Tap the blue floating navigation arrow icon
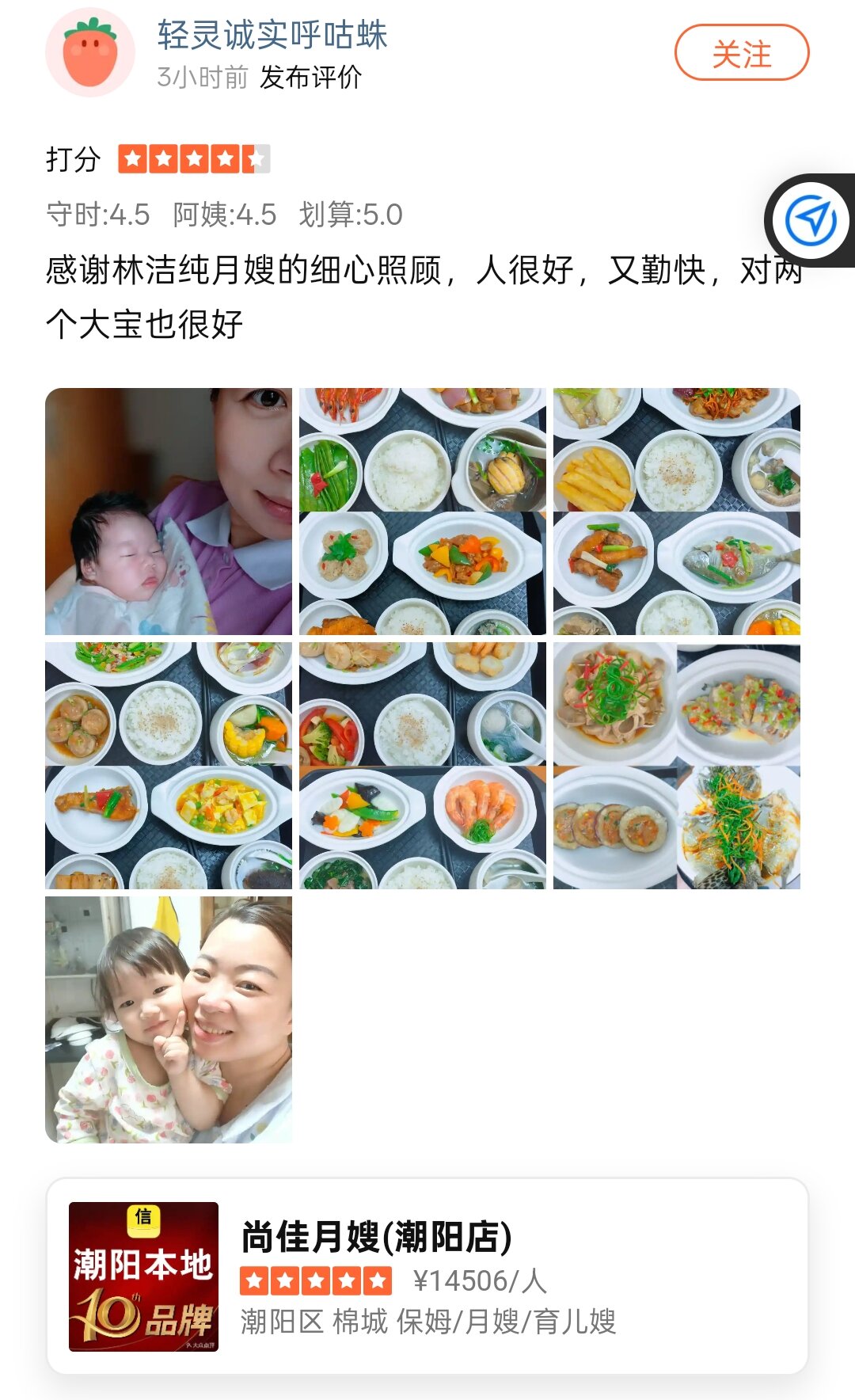This screenshot has height=1400, width=855. [810, 220]
